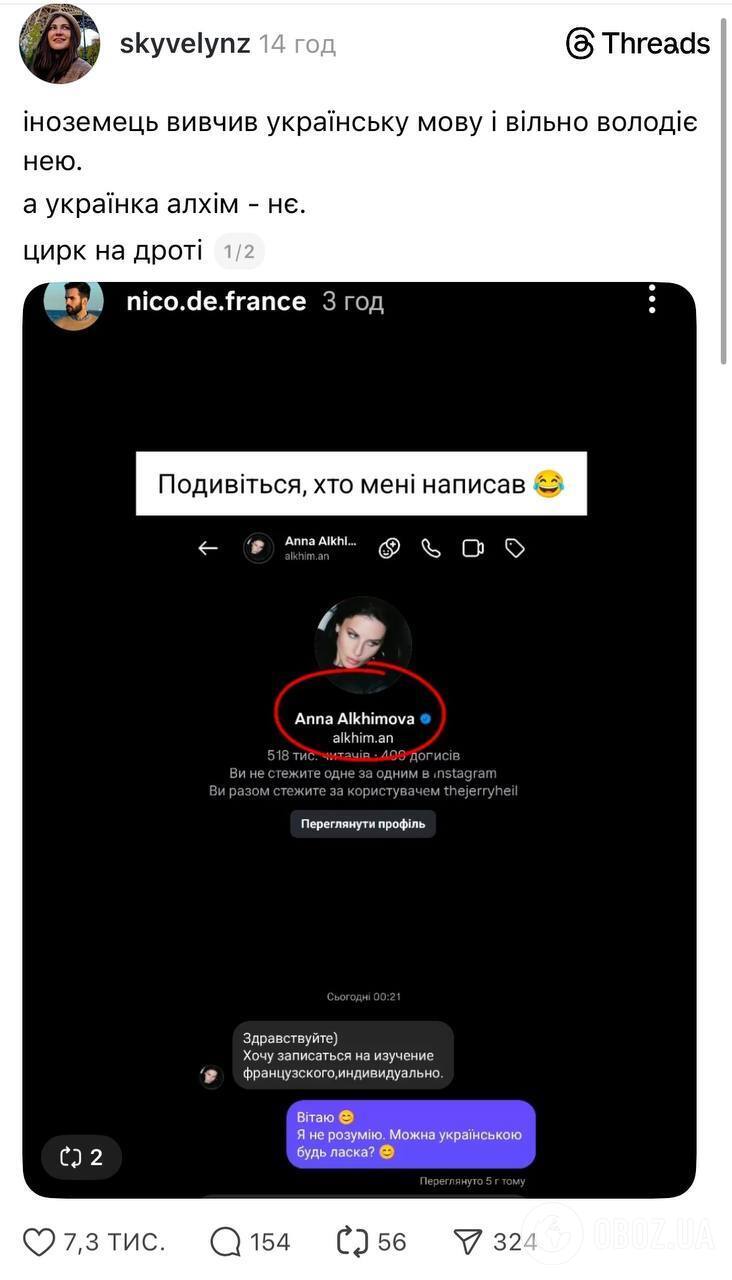Repost this thread with 56 reposts

pos(353,1242)
